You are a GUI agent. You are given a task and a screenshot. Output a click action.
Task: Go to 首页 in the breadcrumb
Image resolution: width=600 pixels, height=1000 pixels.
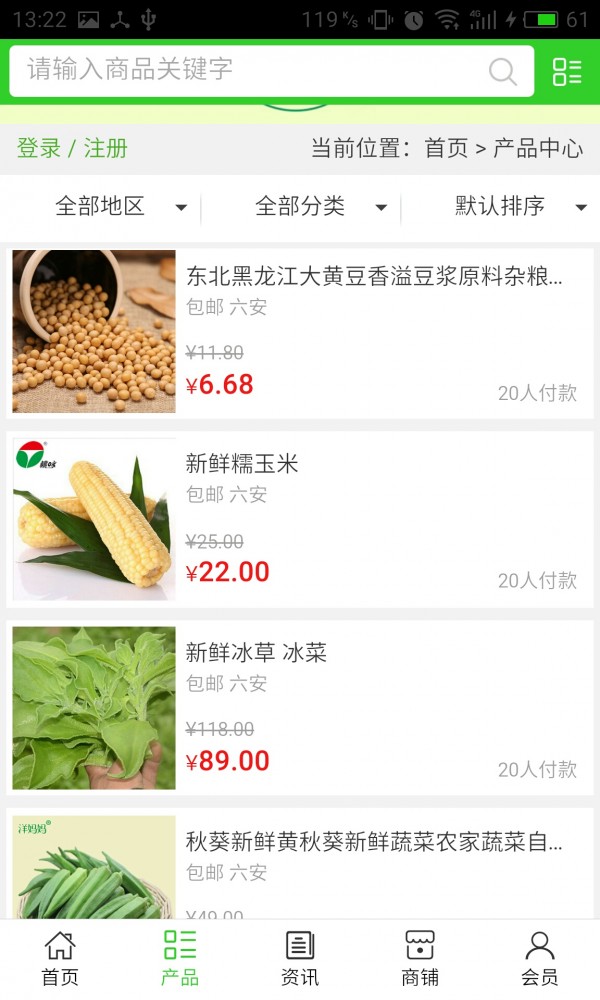446,149
